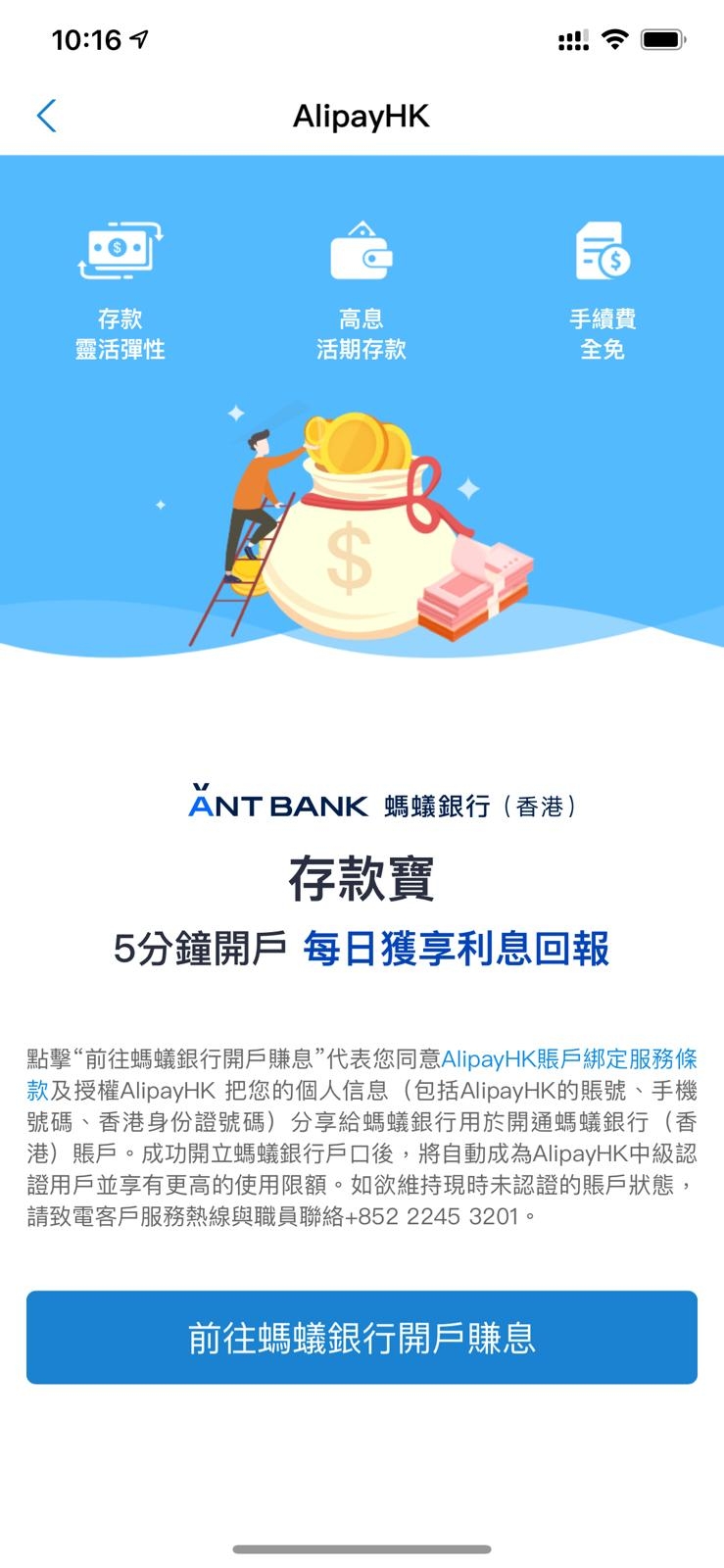Tap 前往螞蟻銀行開戶賺息 button
Image resolution: width=724 pixels, height=1568 pixels.
[362, 1337]
